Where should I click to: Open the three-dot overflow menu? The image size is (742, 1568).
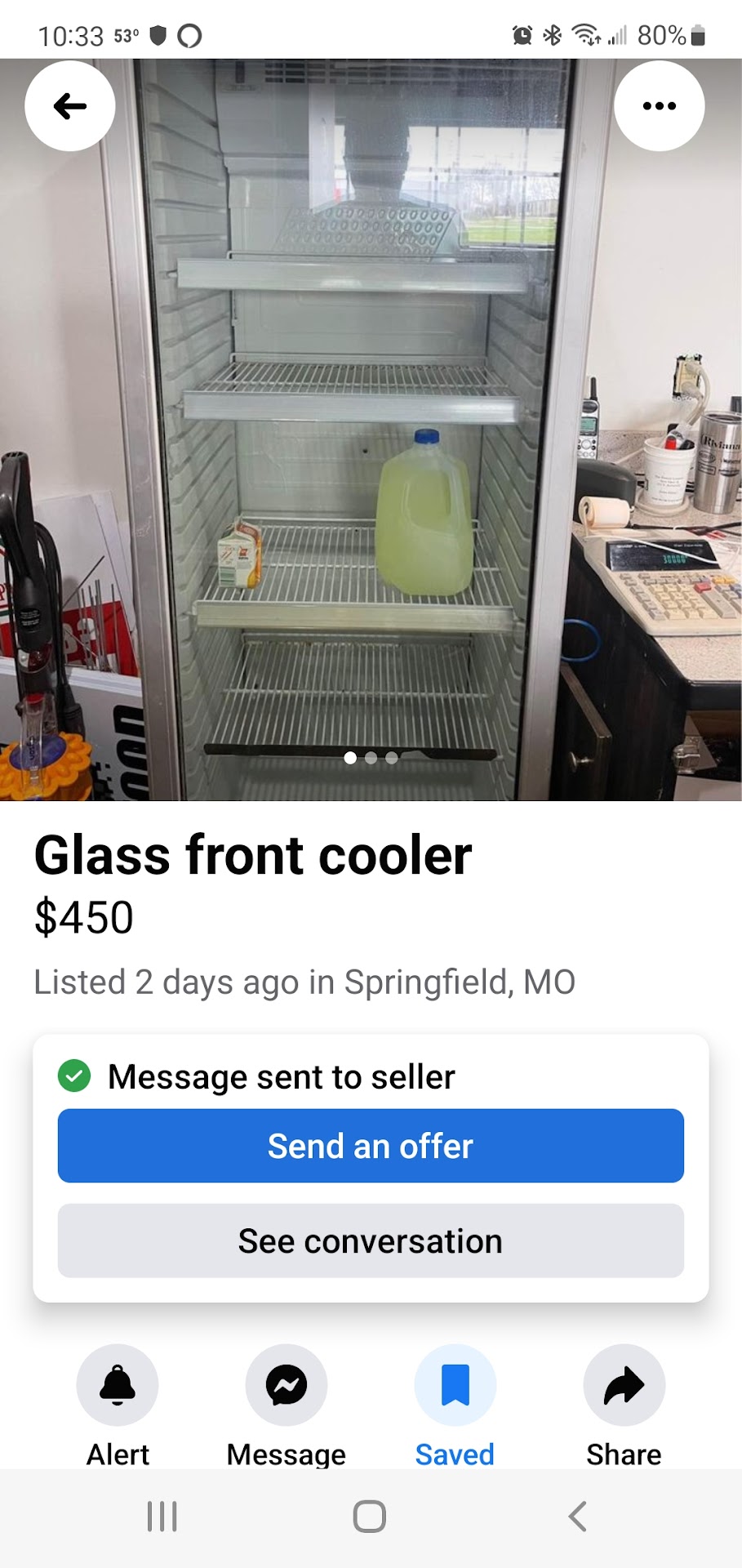[x=659, y=106]
